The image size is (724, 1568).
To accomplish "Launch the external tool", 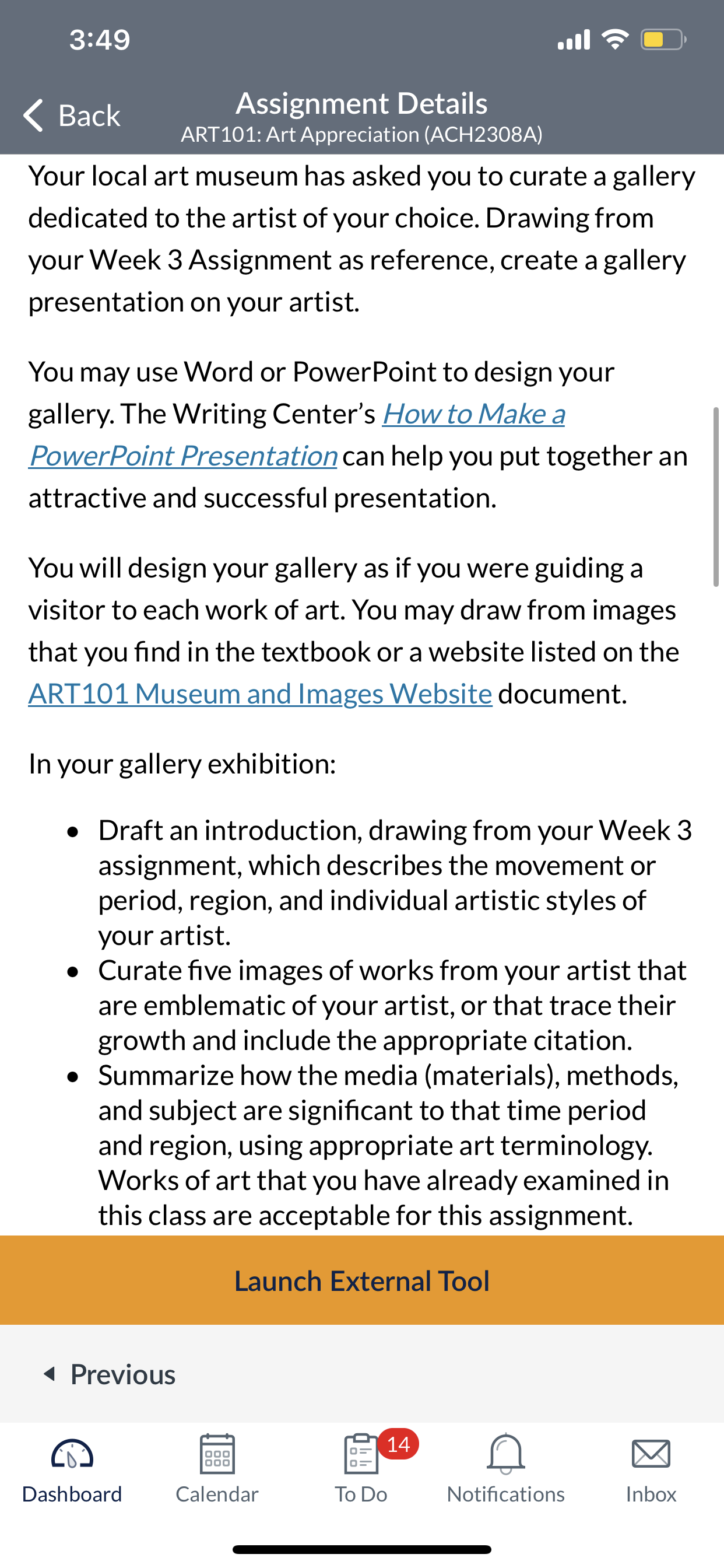I will point(362,1280).
